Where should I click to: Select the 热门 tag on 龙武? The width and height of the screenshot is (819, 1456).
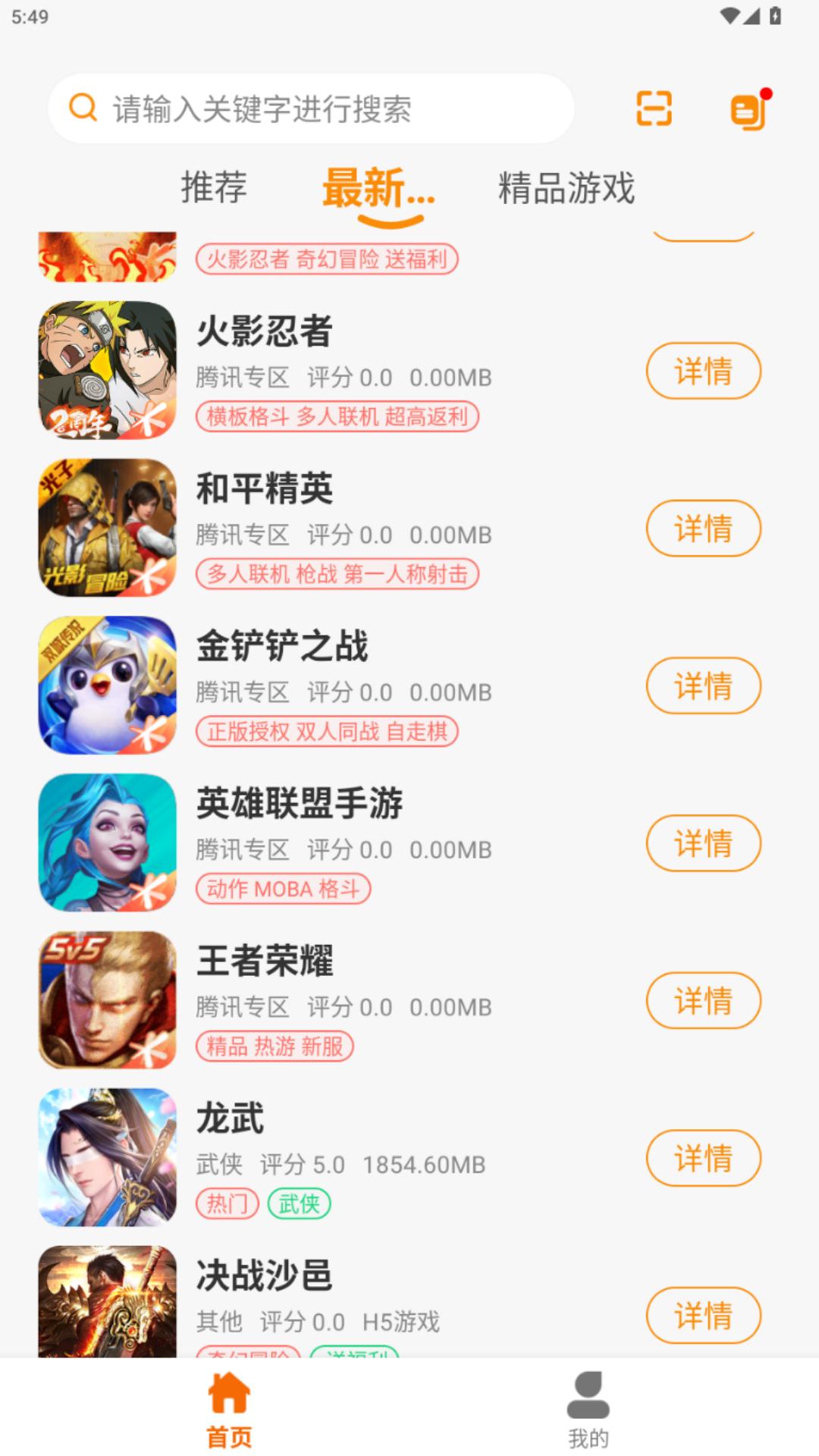point(227,1203)
